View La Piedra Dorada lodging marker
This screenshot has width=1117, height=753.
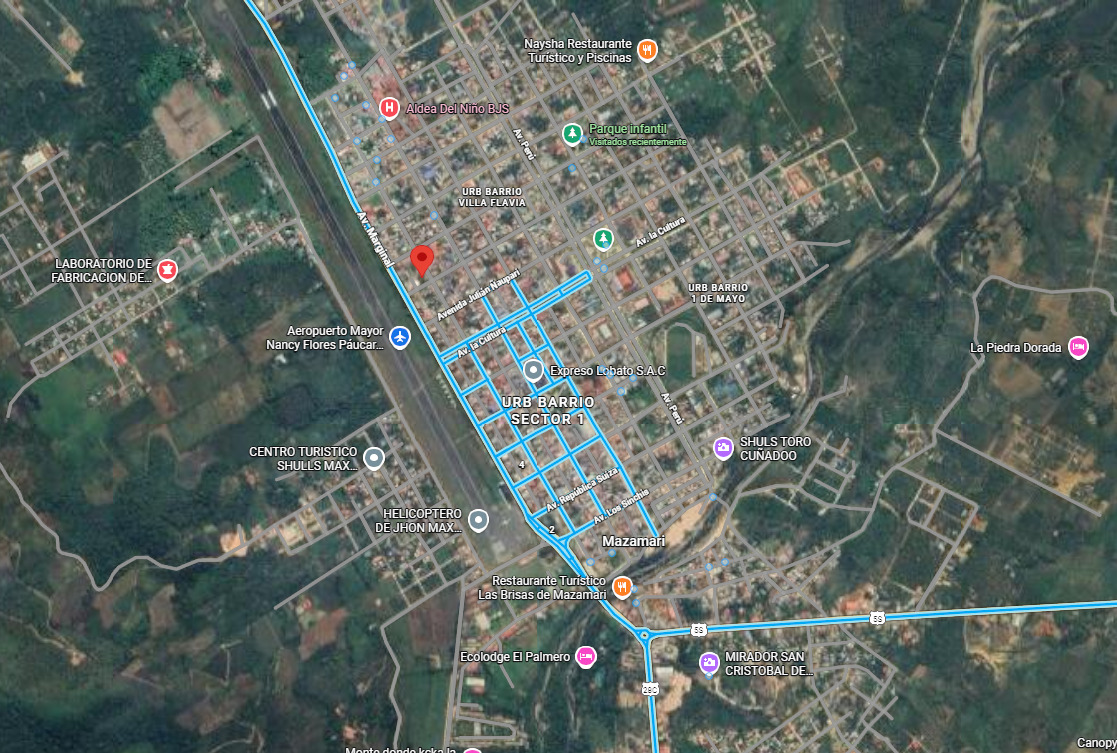(1077, 347)
